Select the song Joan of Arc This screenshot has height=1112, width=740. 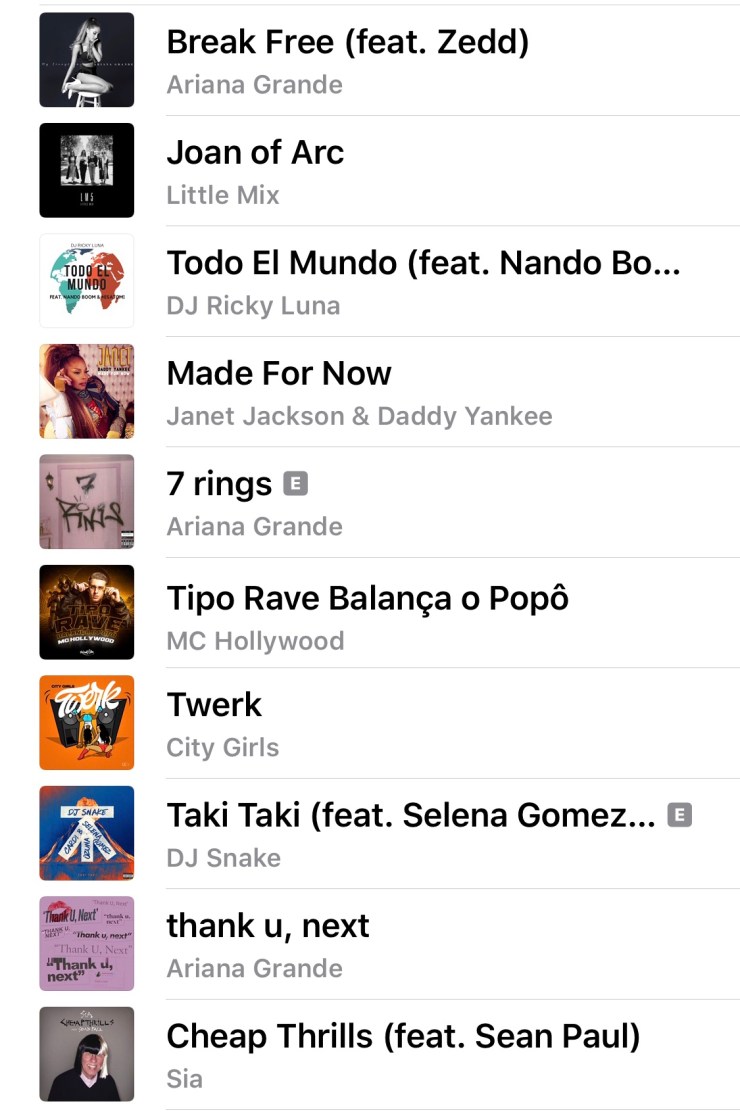pos(255,153)
